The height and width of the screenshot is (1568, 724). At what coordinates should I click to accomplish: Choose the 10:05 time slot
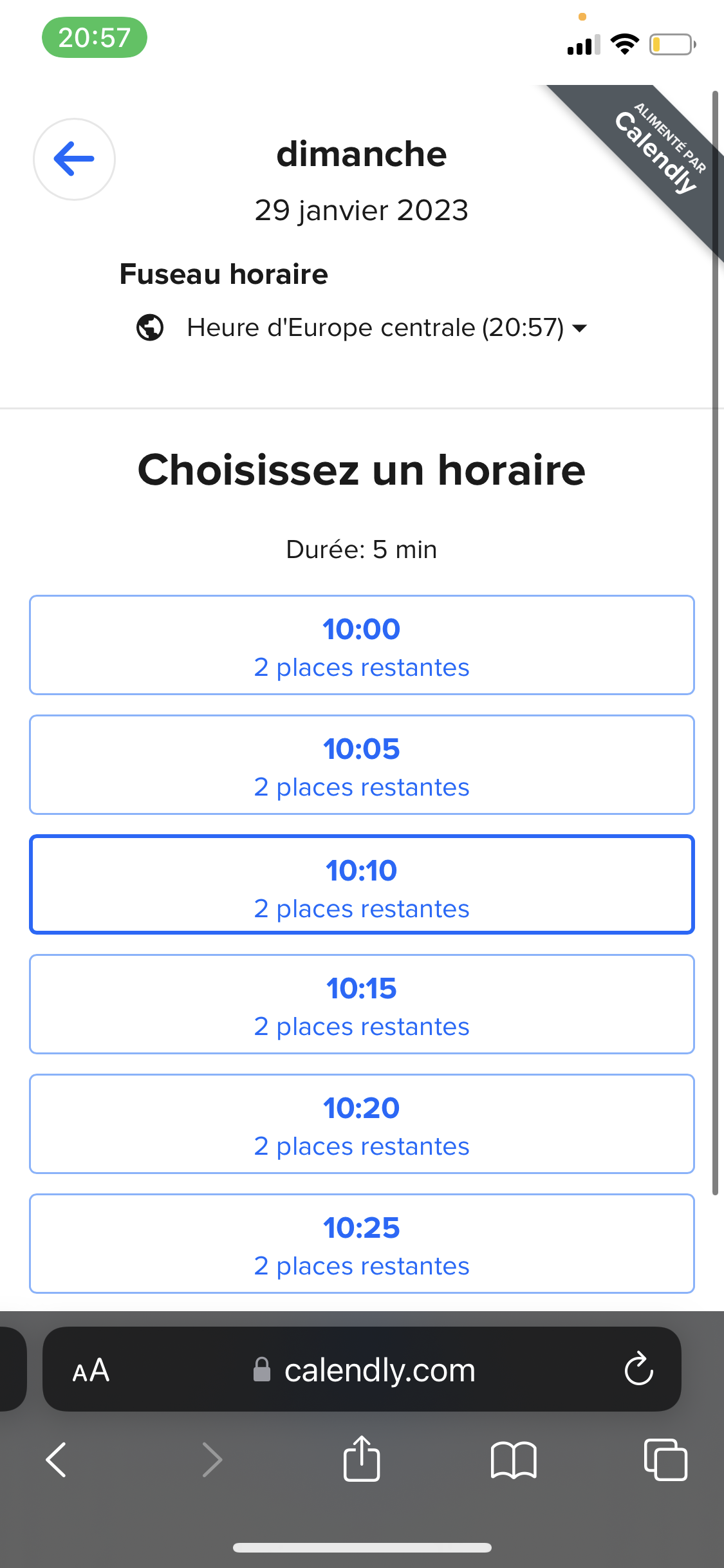tap(362, 765)
